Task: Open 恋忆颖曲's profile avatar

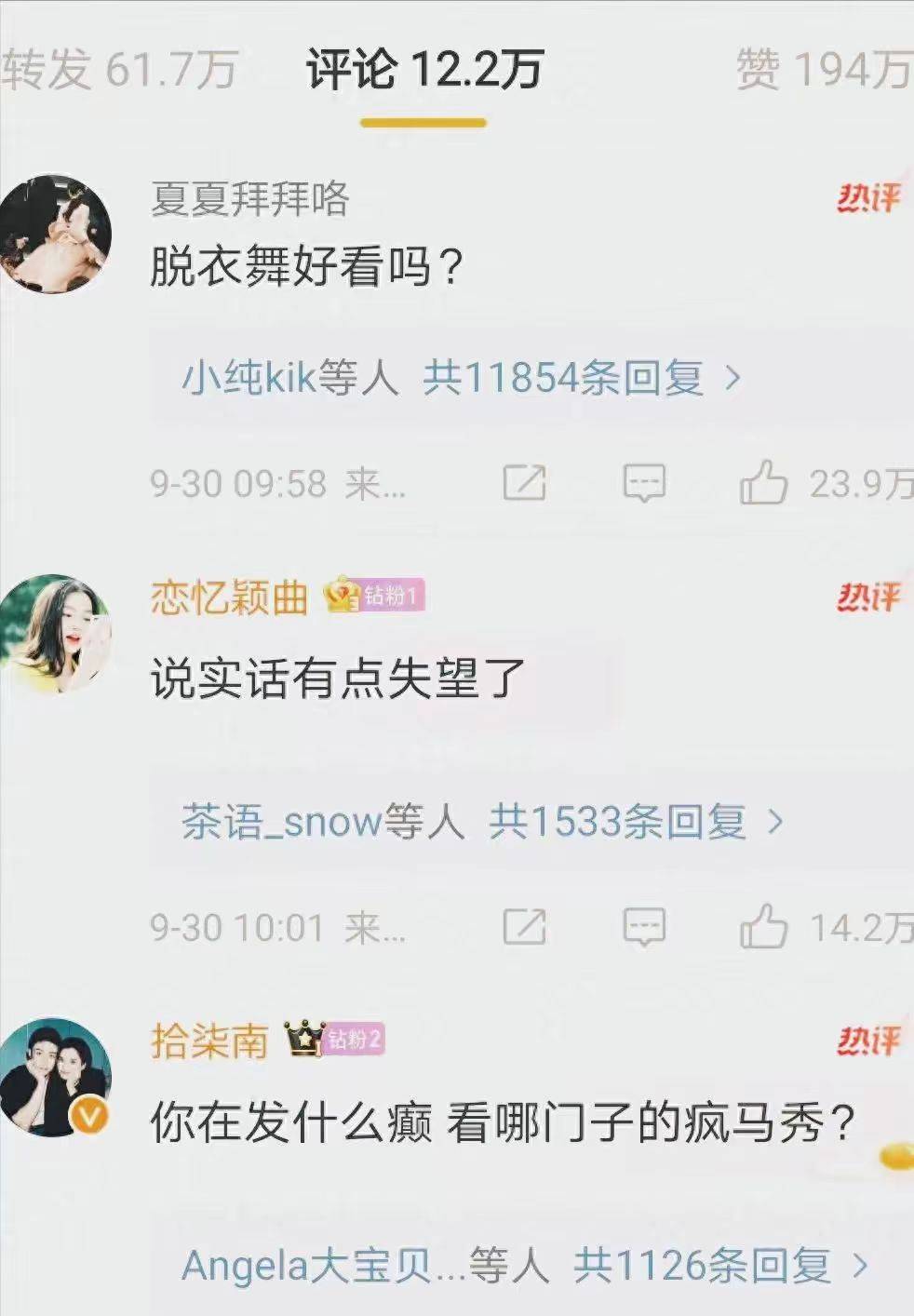Action: (55, 634)
